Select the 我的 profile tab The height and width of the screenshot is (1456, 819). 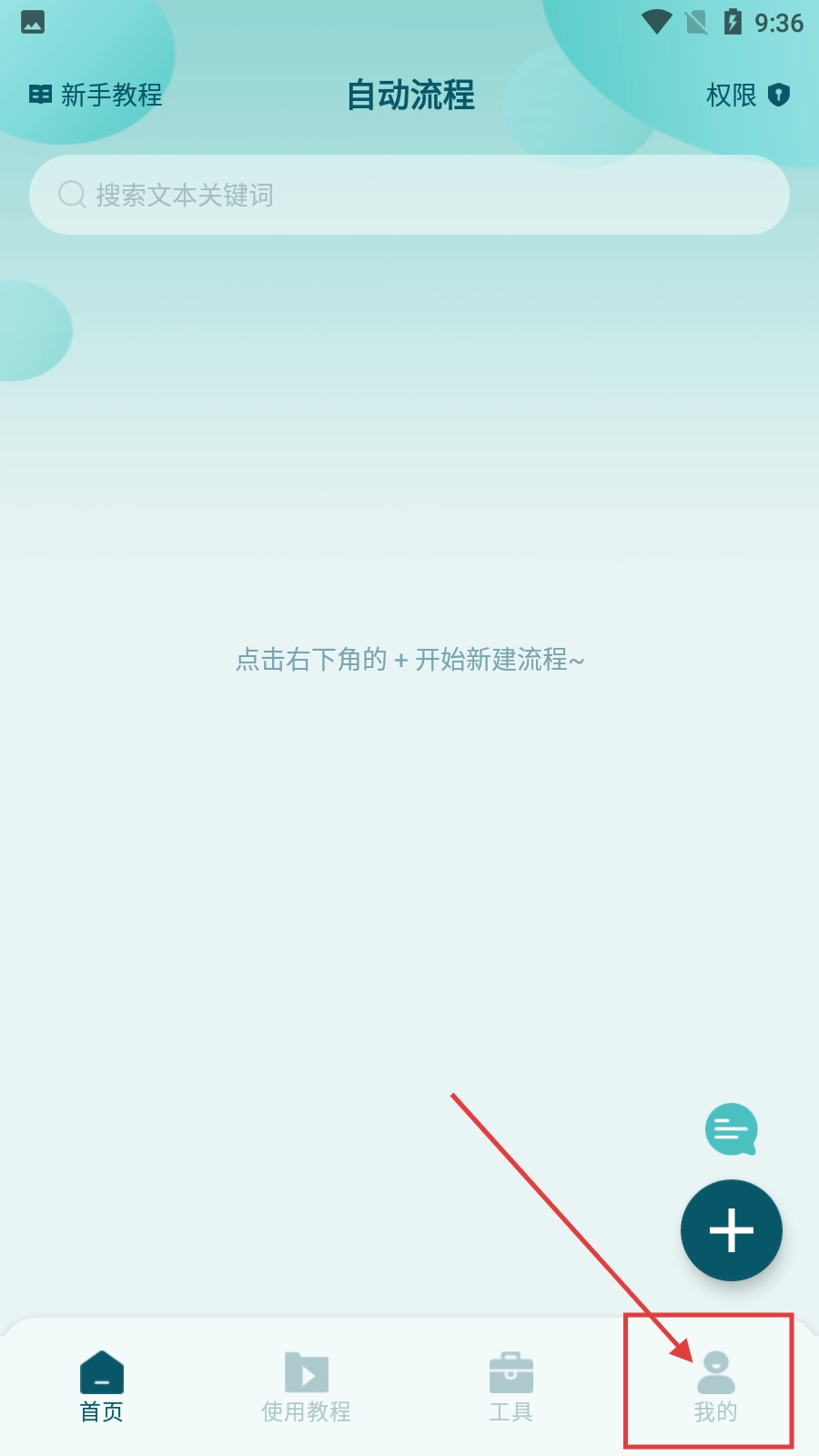coord(715,1387)
